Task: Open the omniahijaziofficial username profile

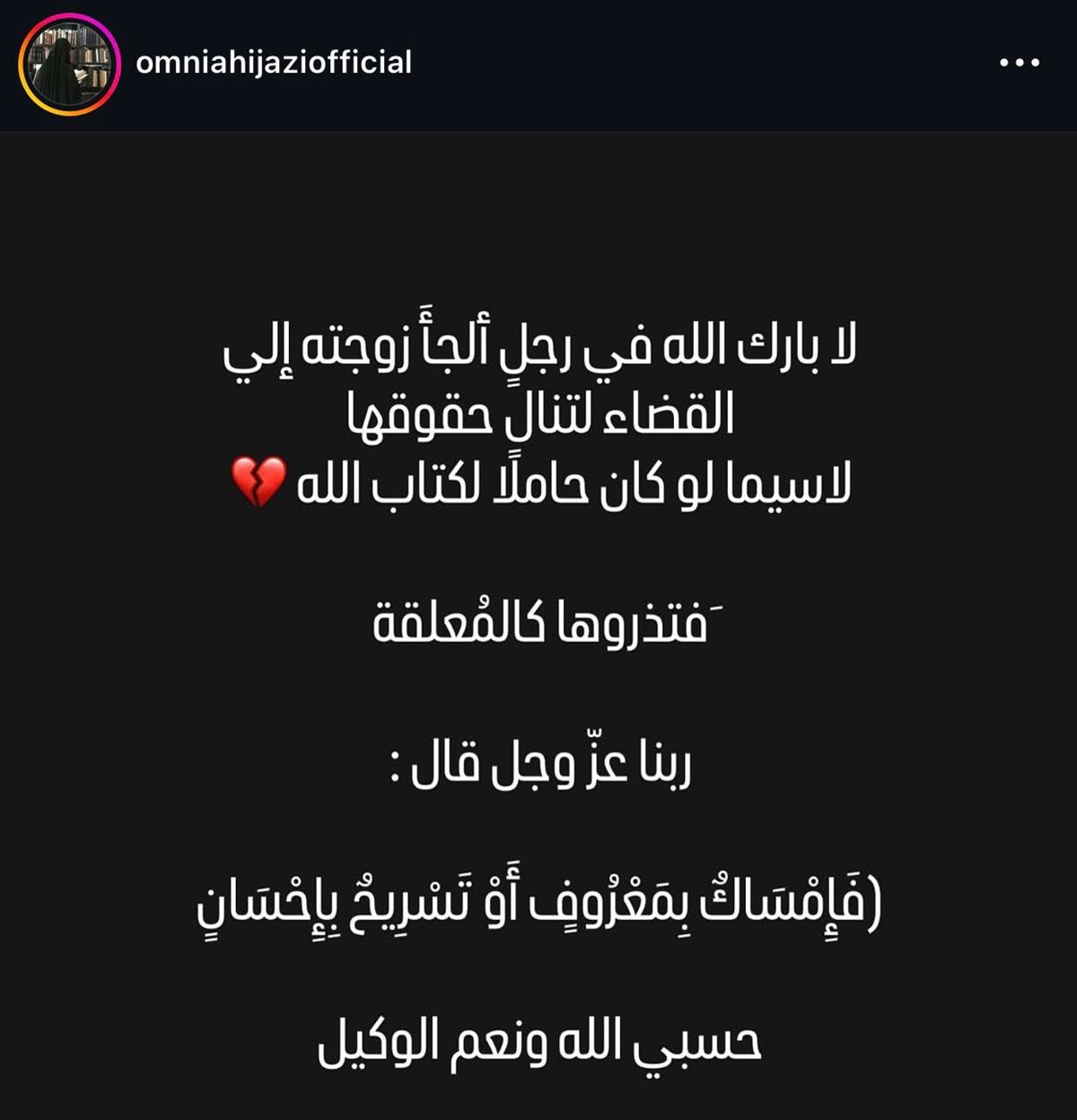Action: coord(274,63)
